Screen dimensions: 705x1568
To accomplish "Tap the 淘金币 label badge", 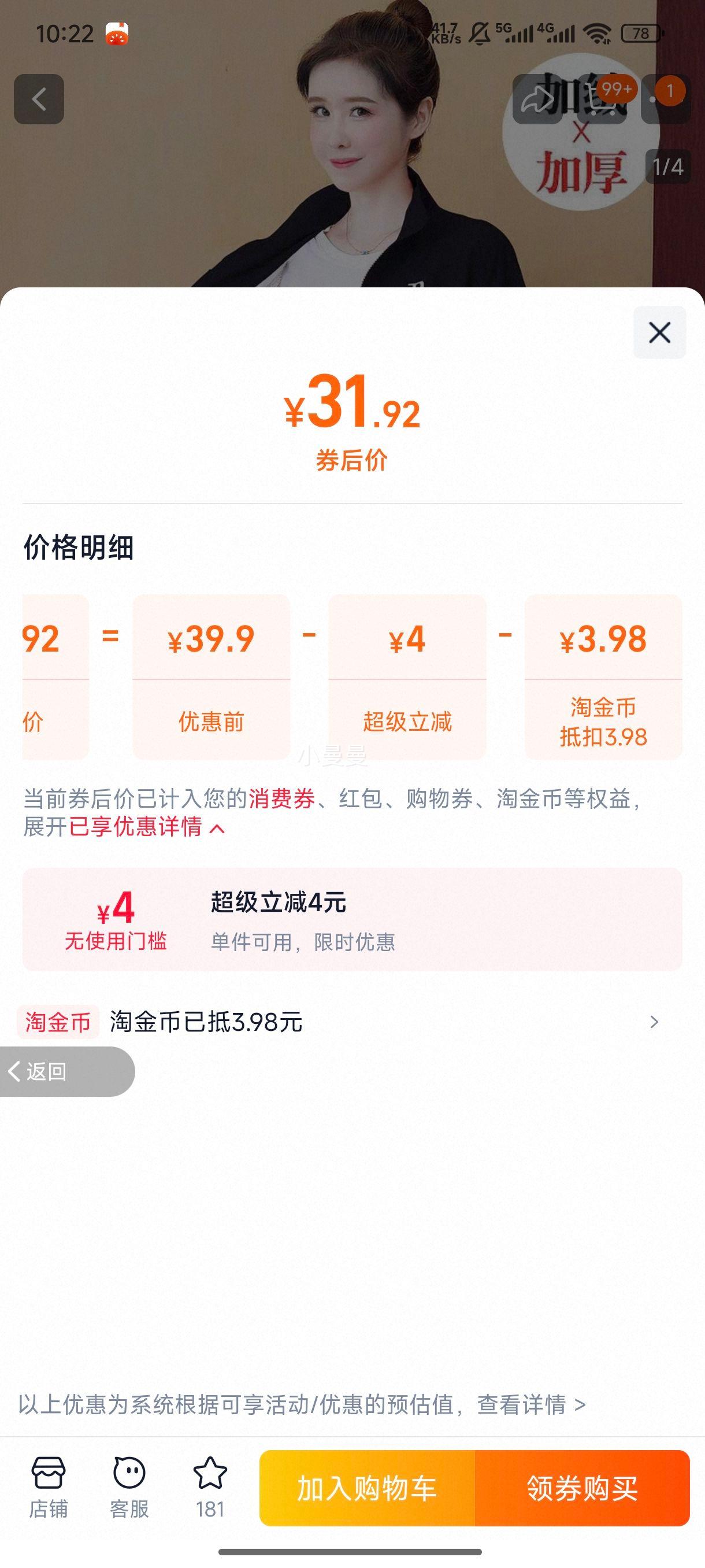I will coord(58,1023).
